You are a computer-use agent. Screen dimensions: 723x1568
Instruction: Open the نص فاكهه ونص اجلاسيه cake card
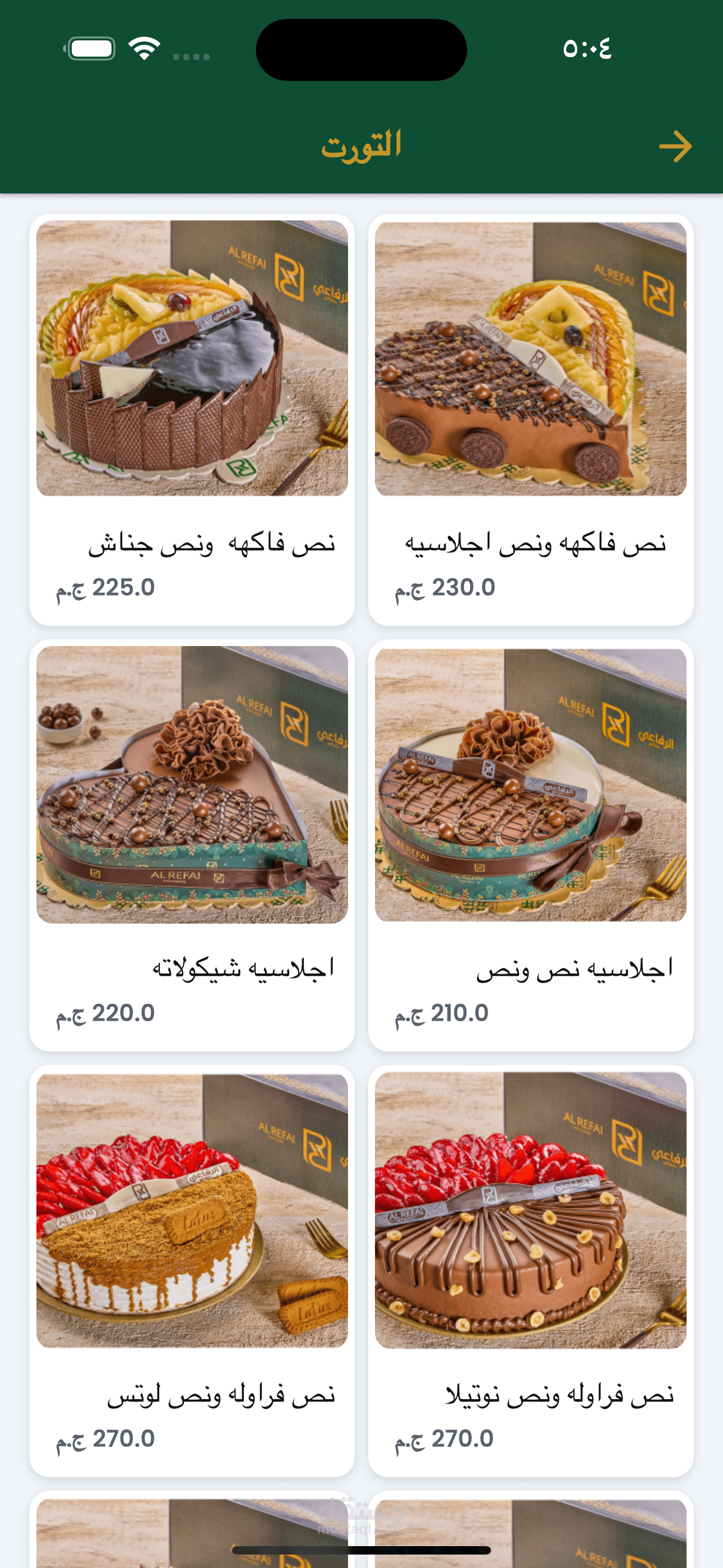[530, 419]
